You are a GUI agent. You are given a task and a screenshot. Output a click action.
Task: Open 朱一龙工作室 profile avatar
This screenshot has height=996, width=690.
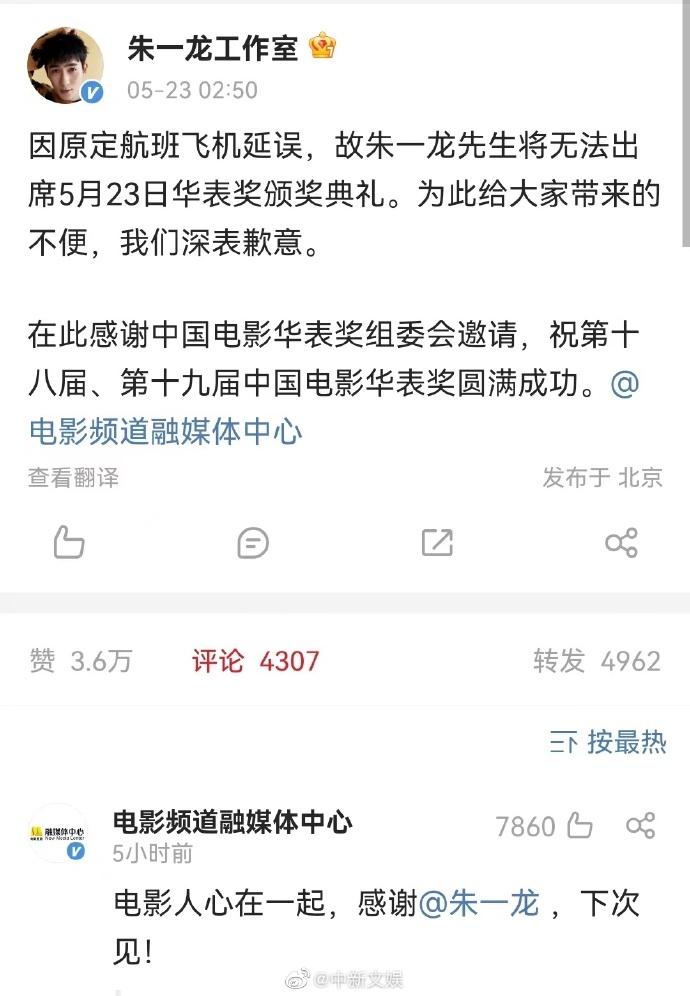[x=65, y=66]
